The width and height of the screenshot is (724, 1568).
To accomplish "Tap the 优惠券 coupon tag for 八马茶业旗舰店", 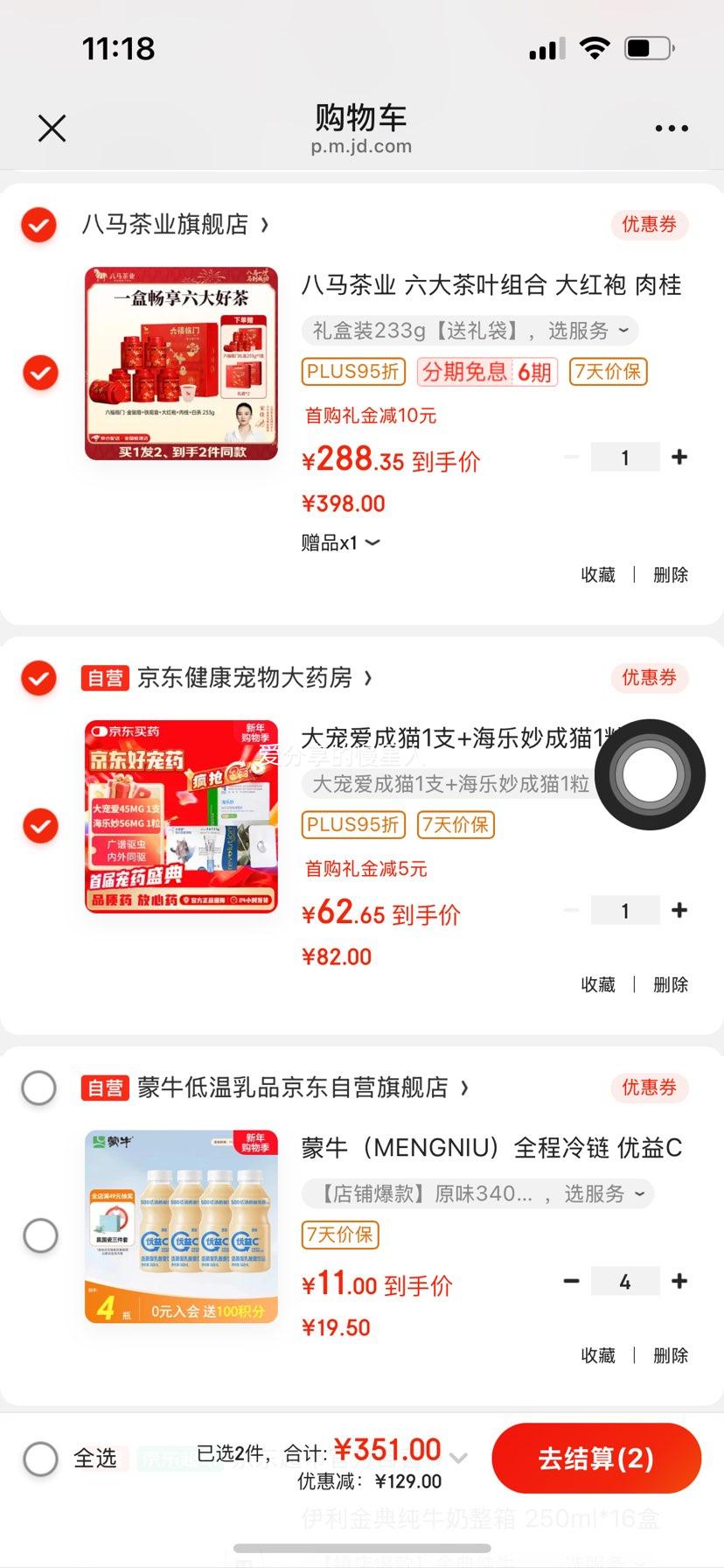I will 648,225.
